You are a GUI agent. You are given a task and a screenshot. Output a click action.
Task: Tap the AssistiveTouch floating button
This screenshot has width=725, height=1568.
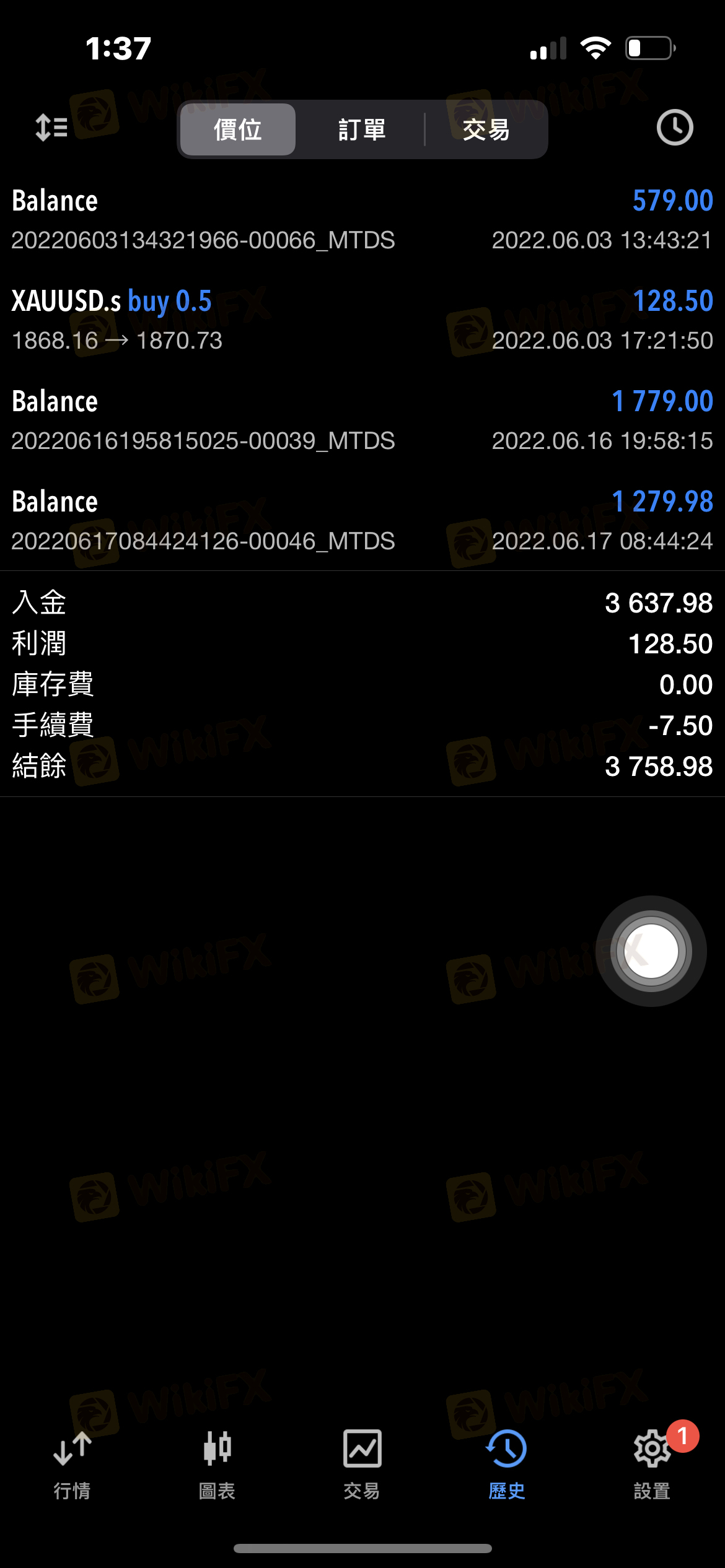(651, 951)
